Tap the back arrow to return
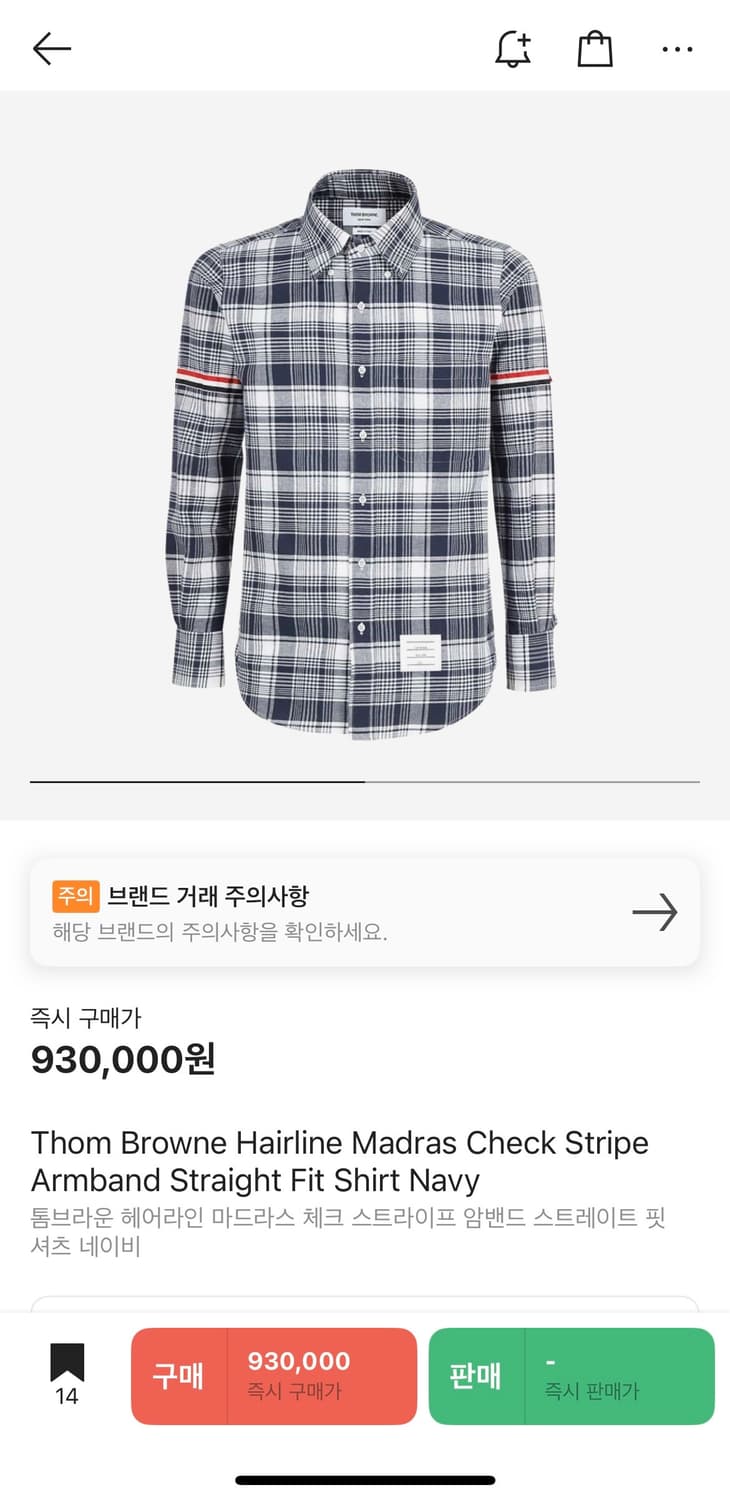This screenshot has height=1500, width=730. pyautogui.click(x=50, y=47)
